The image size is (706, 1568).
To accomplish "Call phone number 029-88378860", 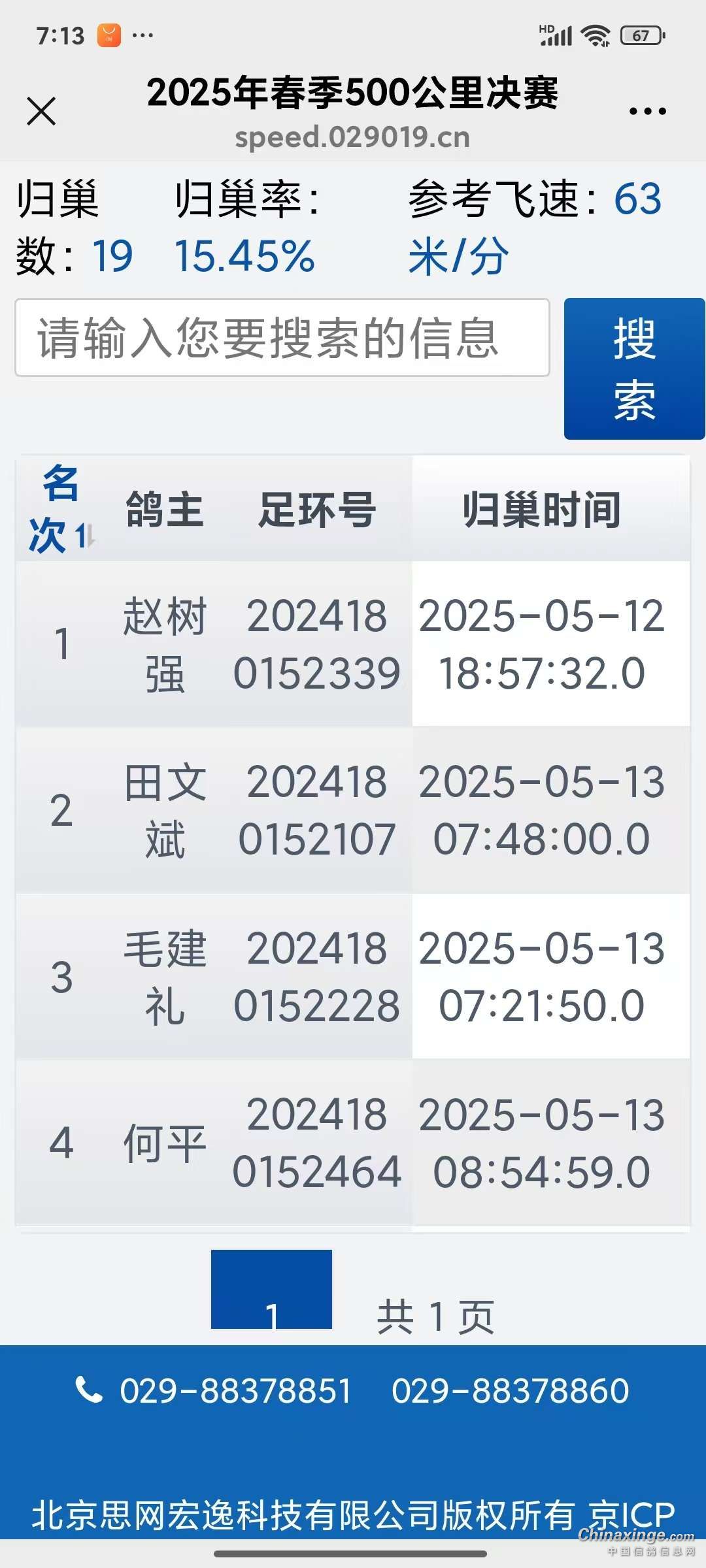I will click(x=510, y=1391).
